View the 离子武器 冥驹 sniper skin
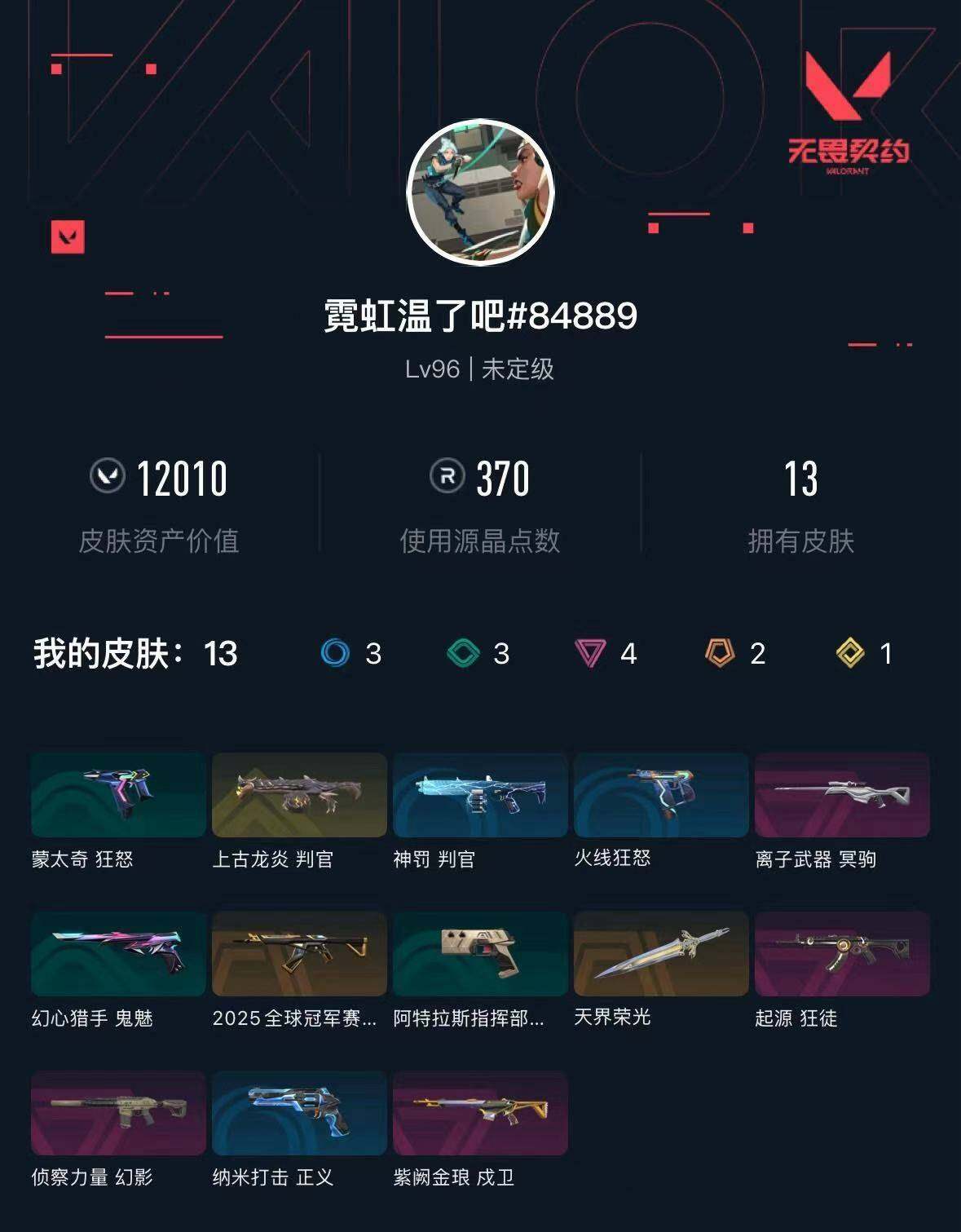Screen dimensions: 961x1232 point(842,796)
